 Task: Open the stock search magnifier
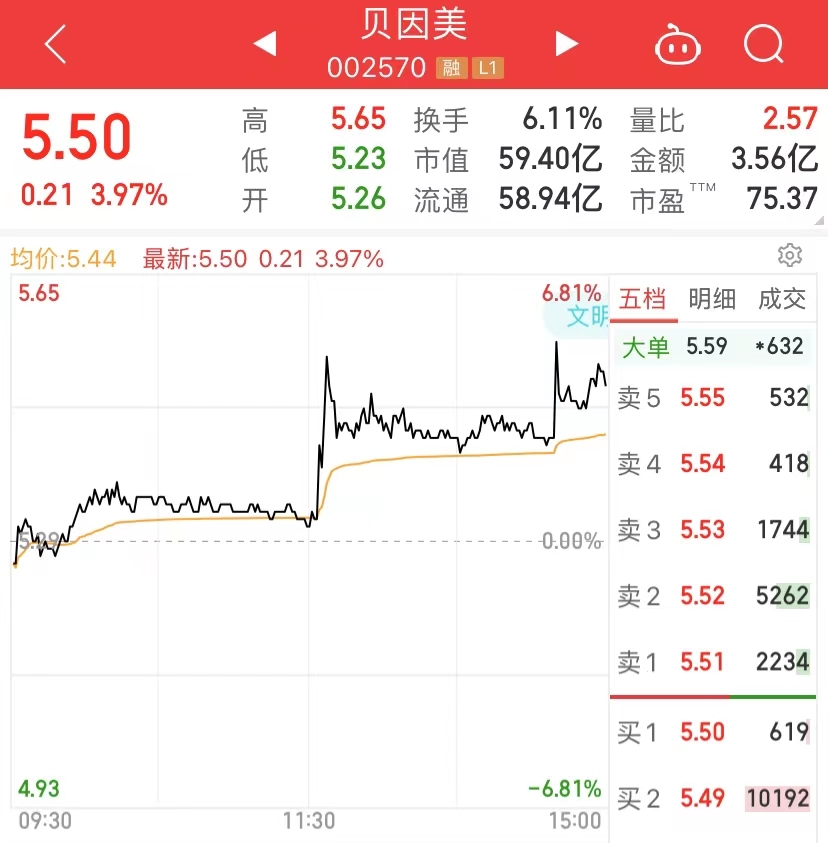[x=763, y=44]
